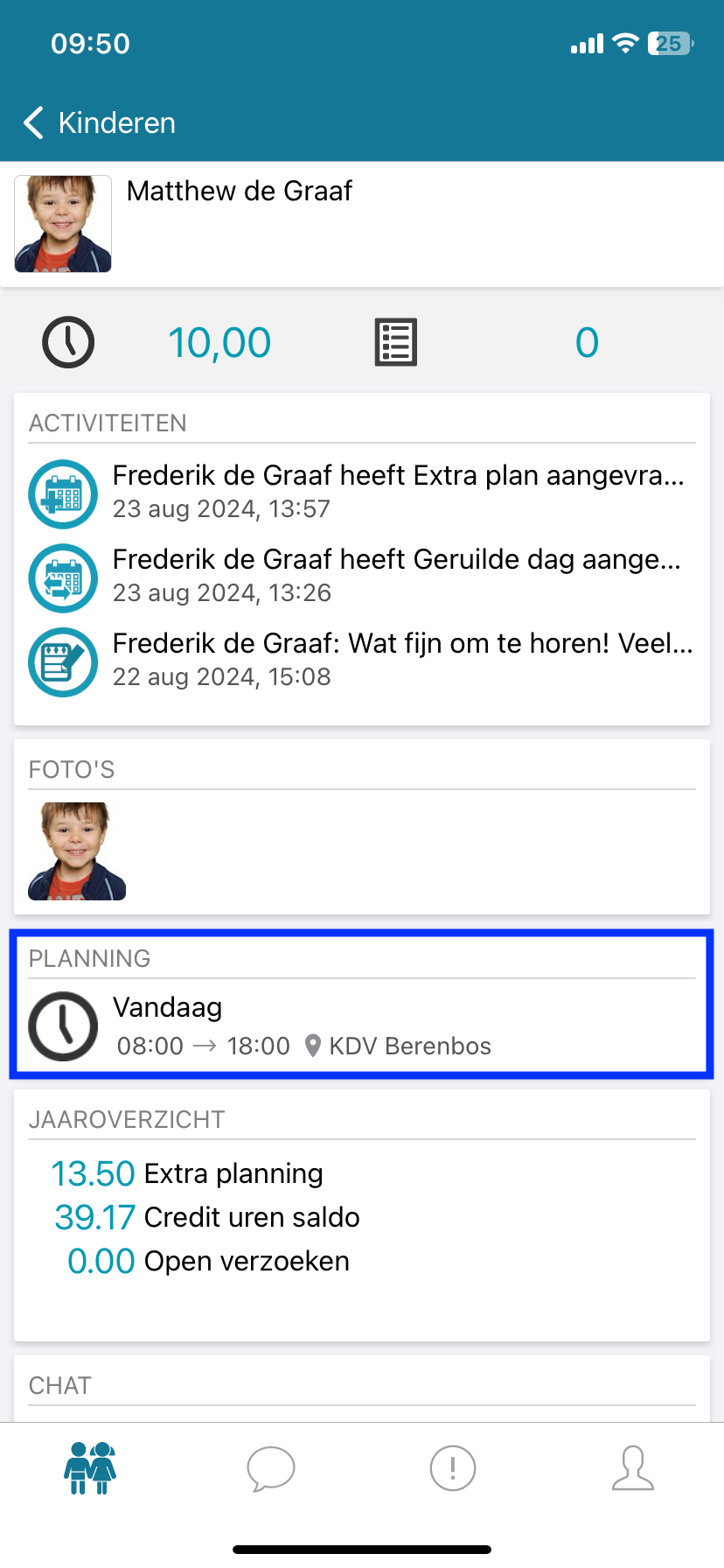Image resolution: width=724 pixels, height=1568 pixels.
Task: Switch to the children tab
Action: pyautogui.click(x=90, y=1467)
